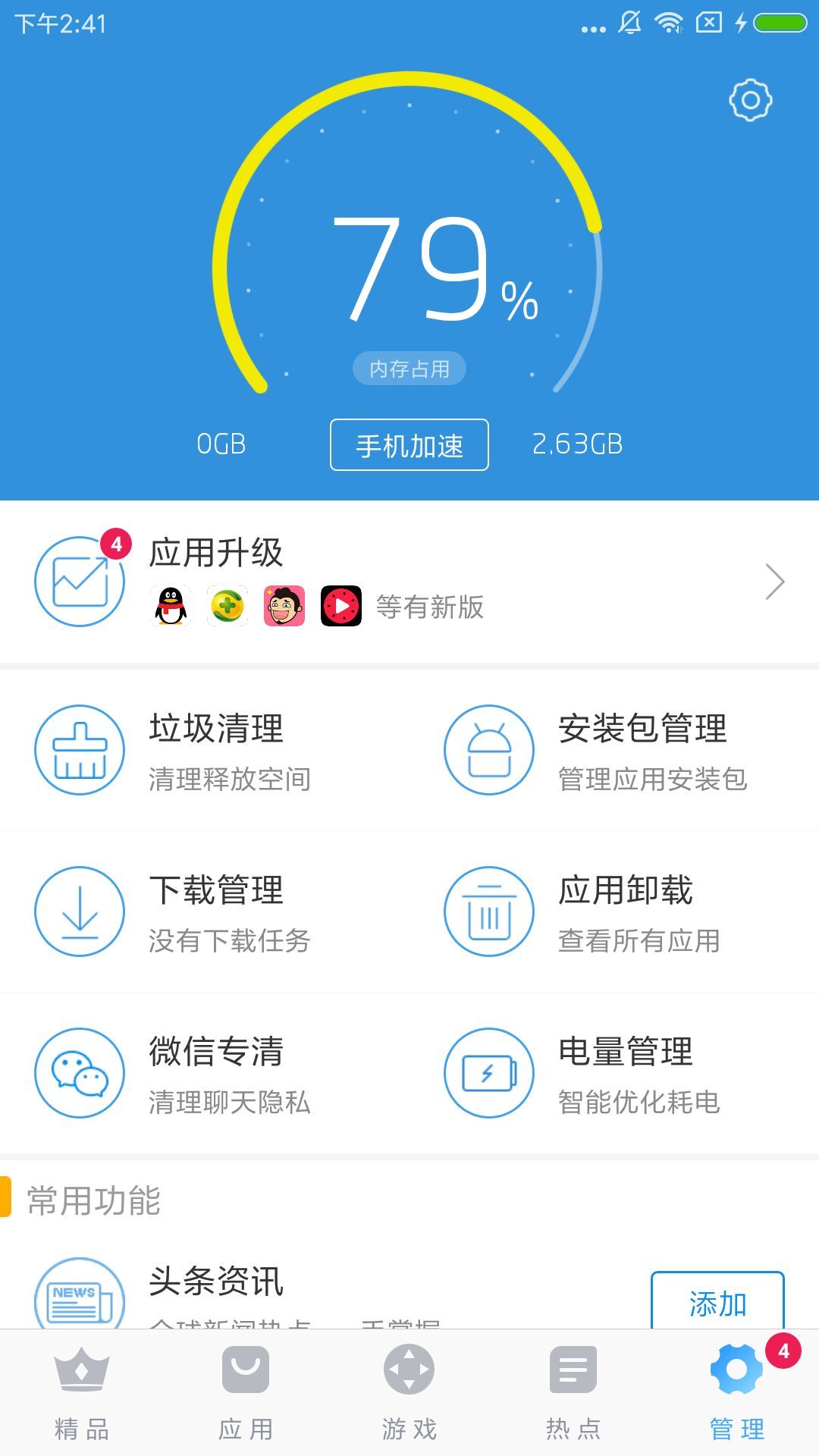Switch to the 精品 tab
819x1456 pixels.
[x=82, y=1392]
